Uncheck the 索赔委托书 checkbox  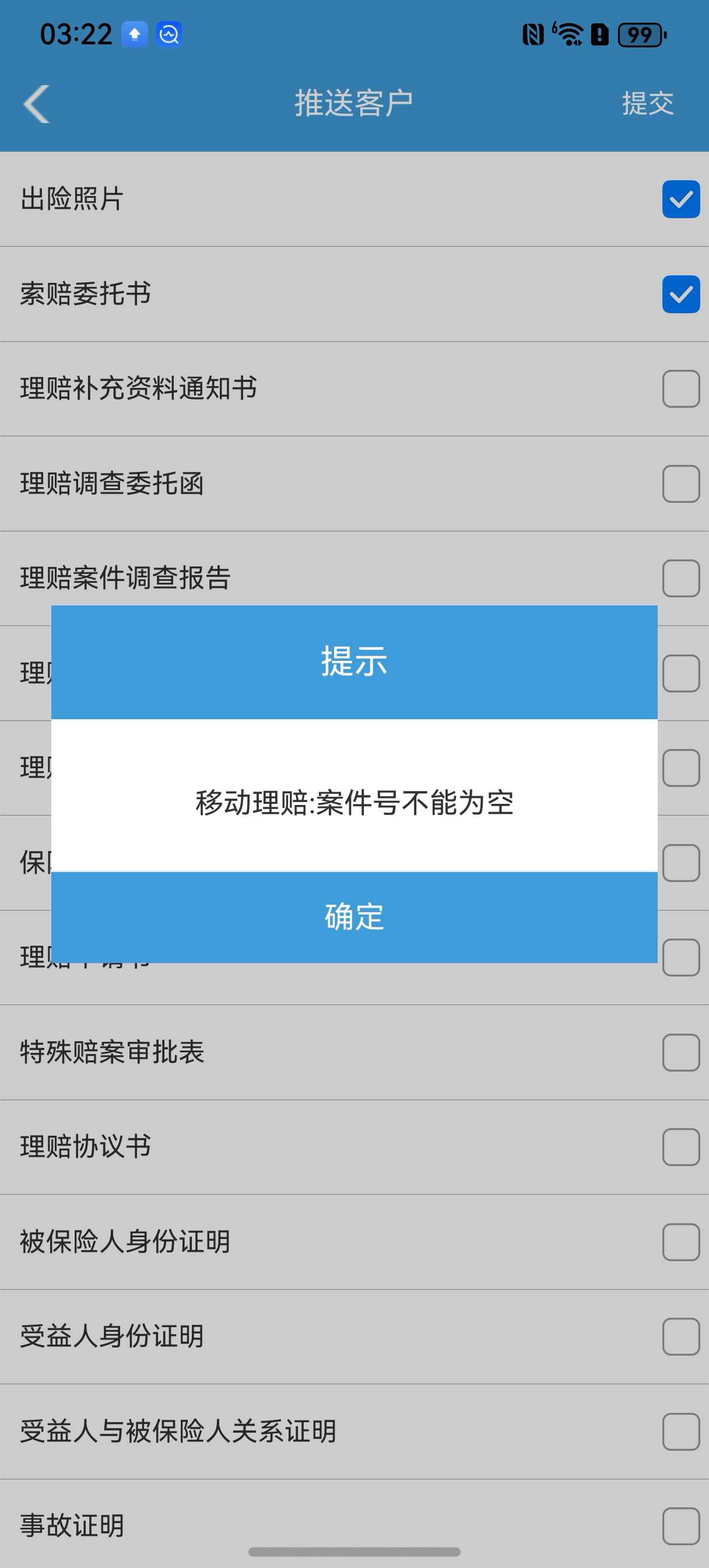(x=681, y=294)
